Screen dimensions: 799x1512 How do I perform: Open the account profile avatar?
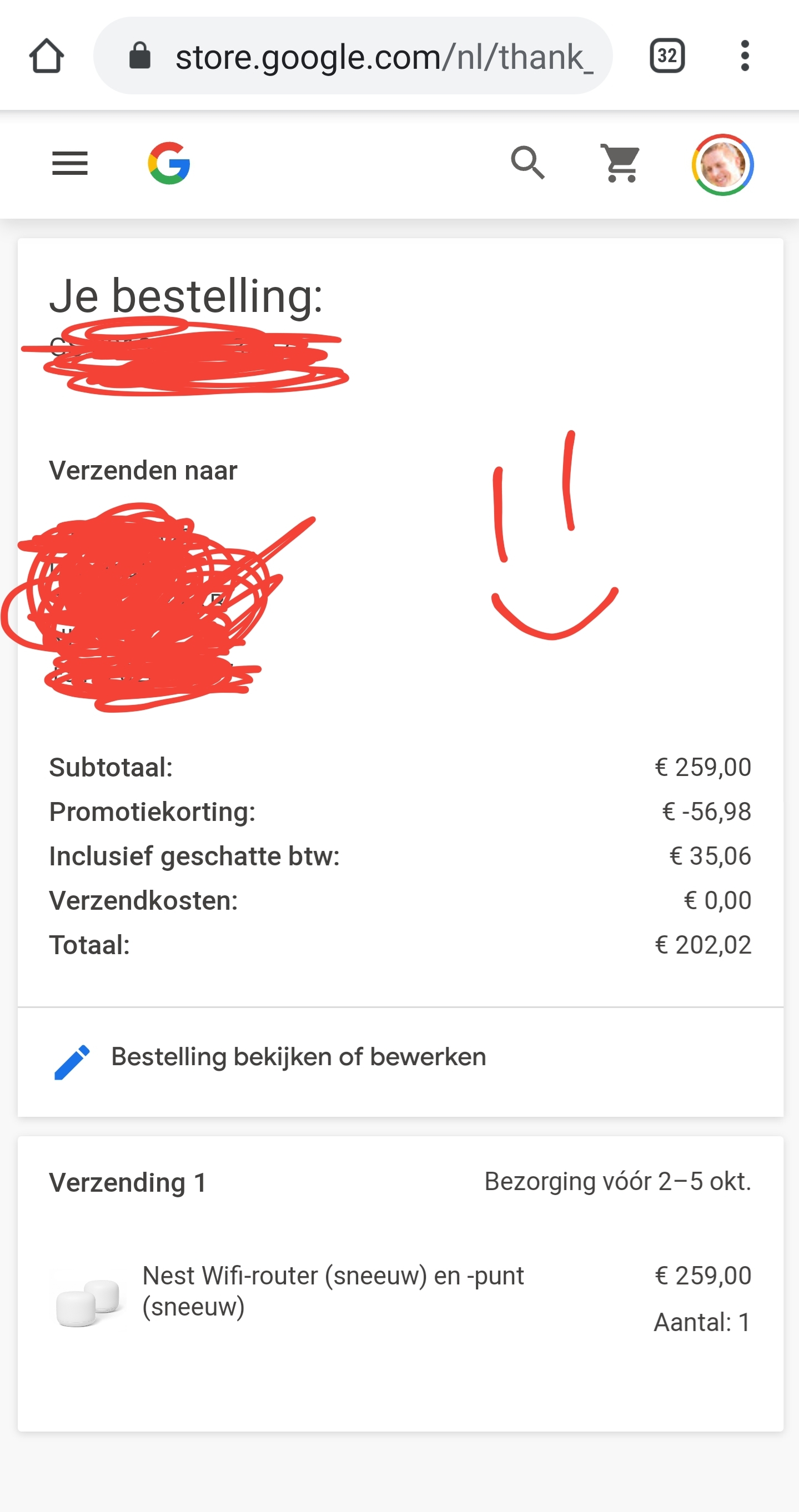point(722,164)
